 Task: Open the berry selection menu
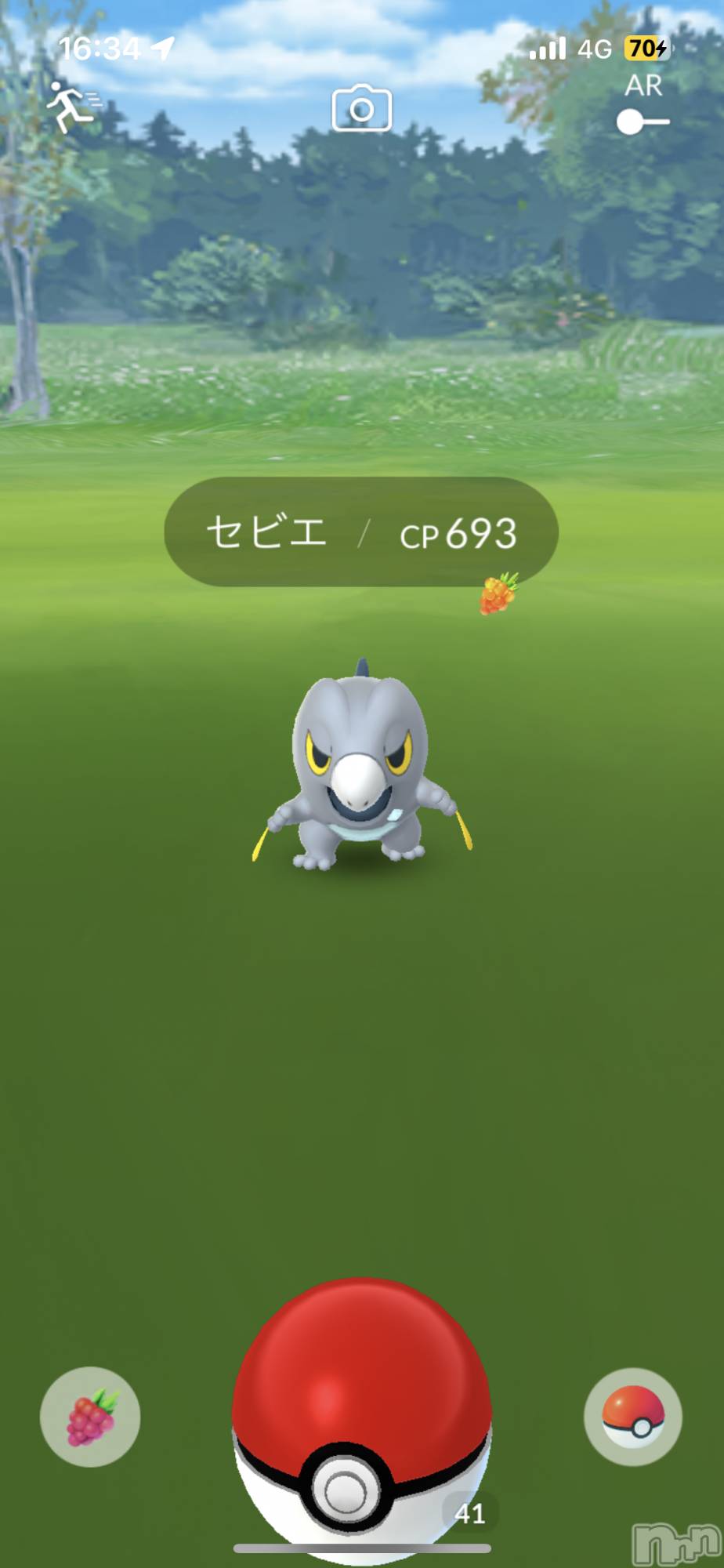click(x=90, y=1416)
